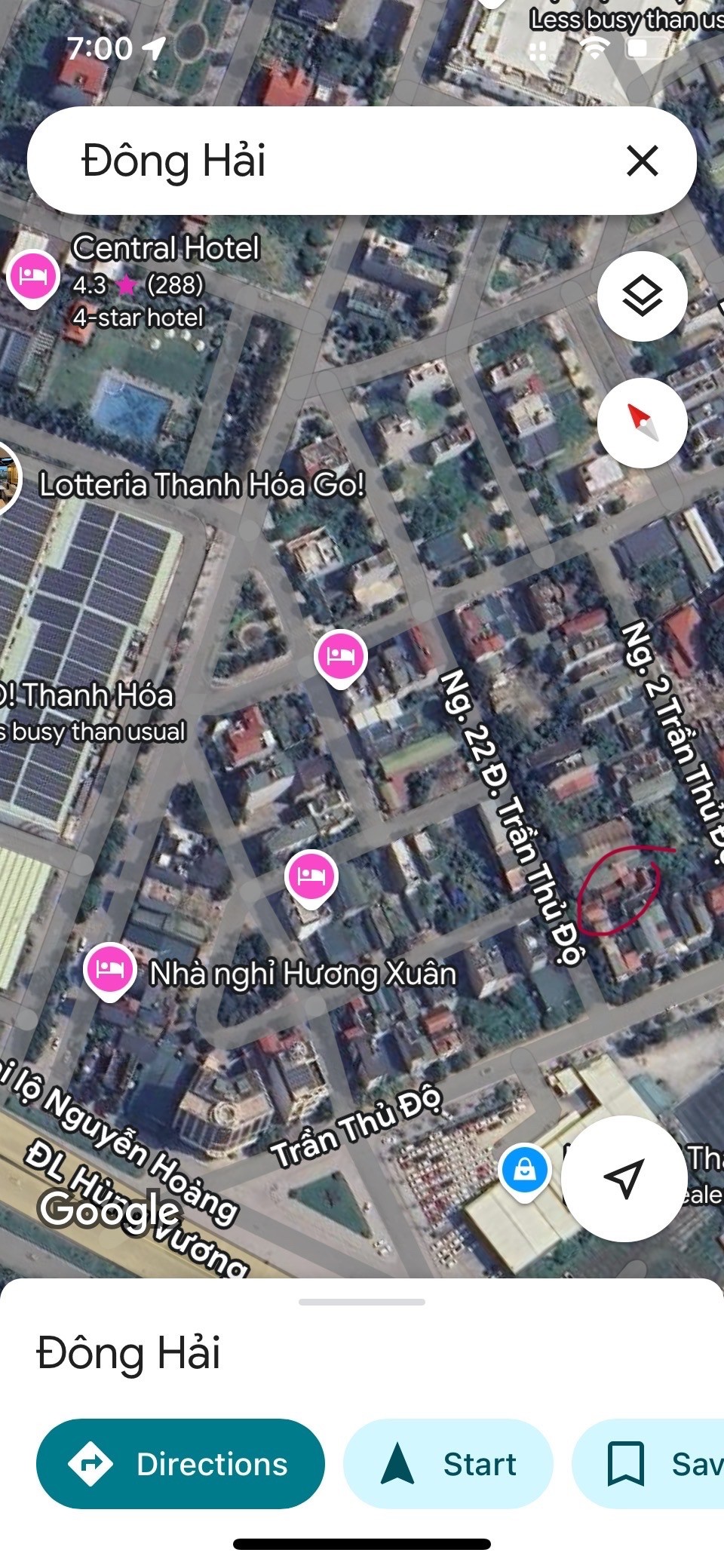
Task: Open Central Hotel map pin
Action: [32, 278]
